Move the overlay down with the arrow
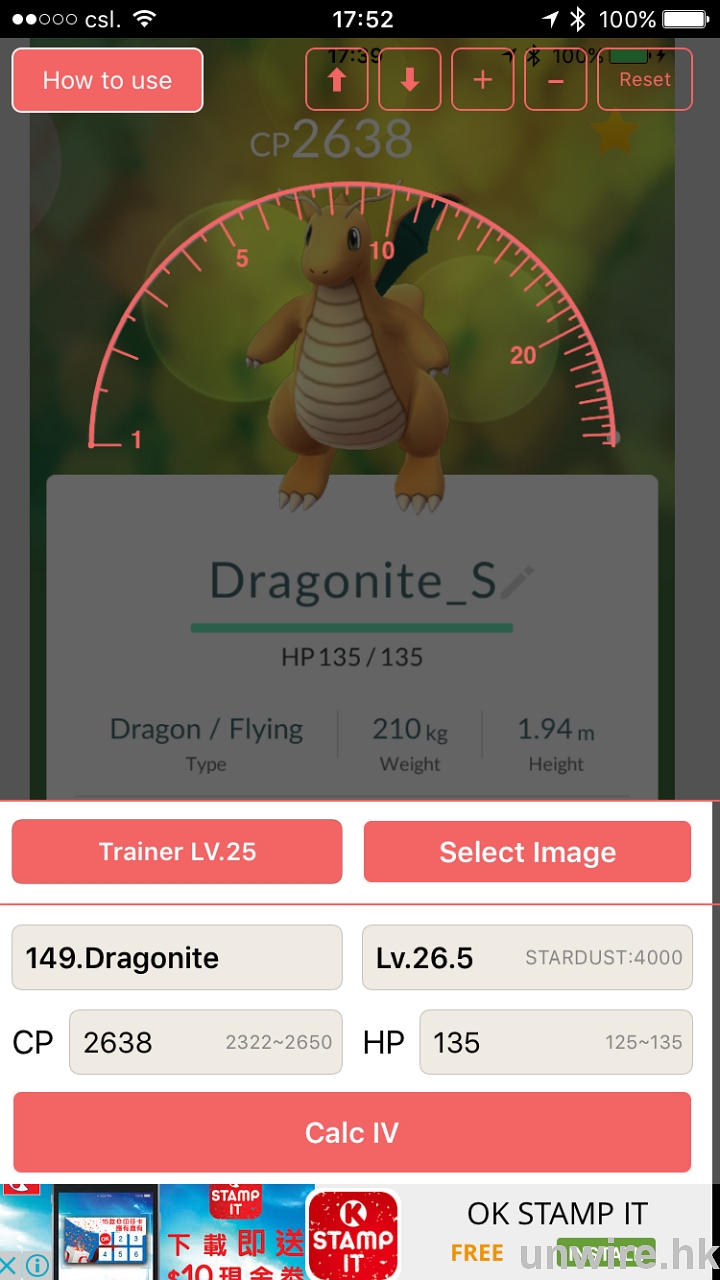The image size is (720, 1280). click(409, 80)
